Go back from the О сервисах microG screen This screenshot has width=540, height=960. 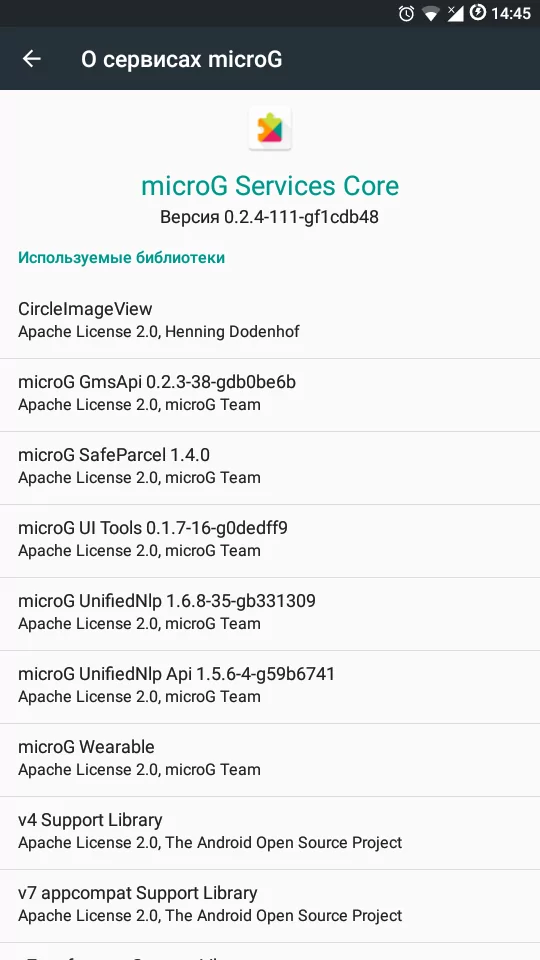pos(31,59)
